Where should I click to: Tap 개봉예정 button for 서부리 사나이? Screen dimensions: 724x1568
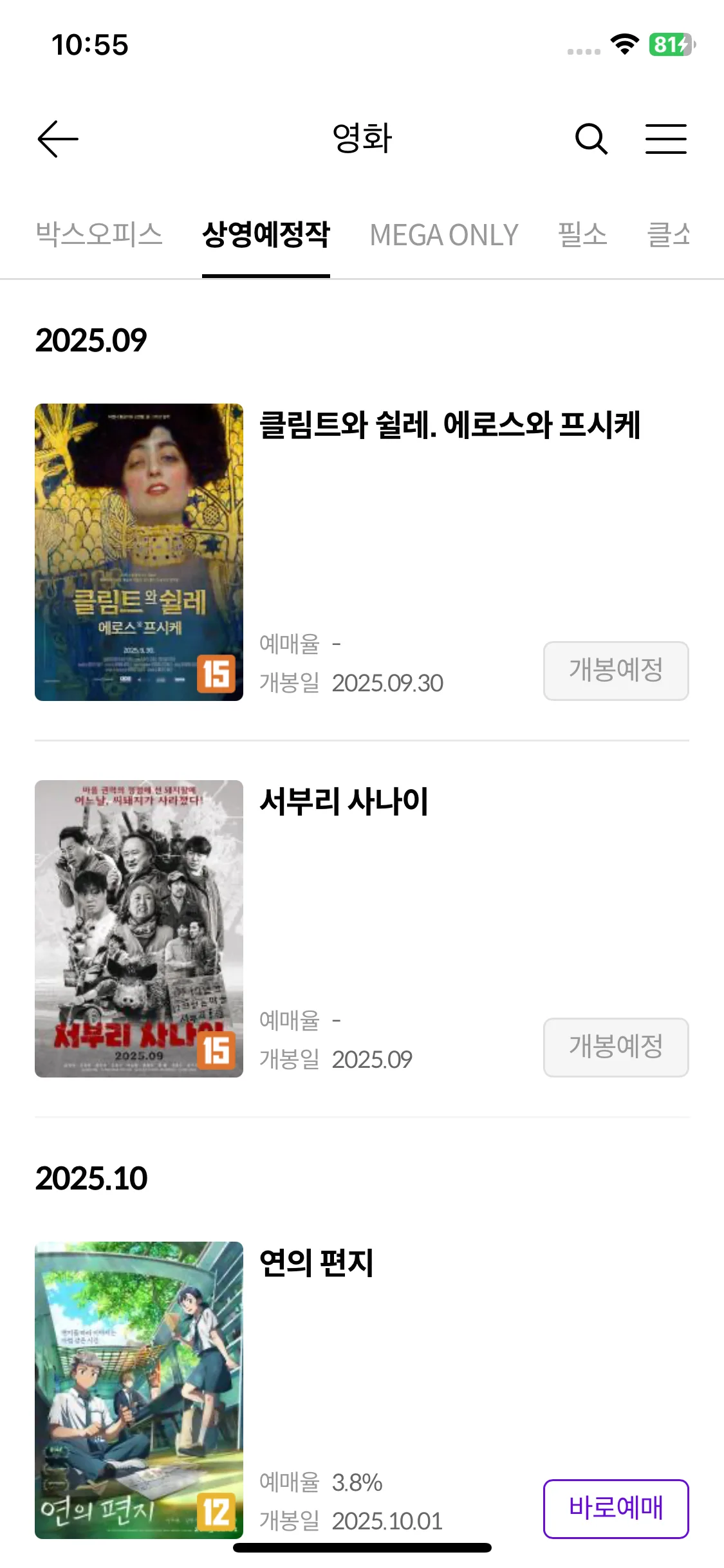click(x=616, y=1047)
